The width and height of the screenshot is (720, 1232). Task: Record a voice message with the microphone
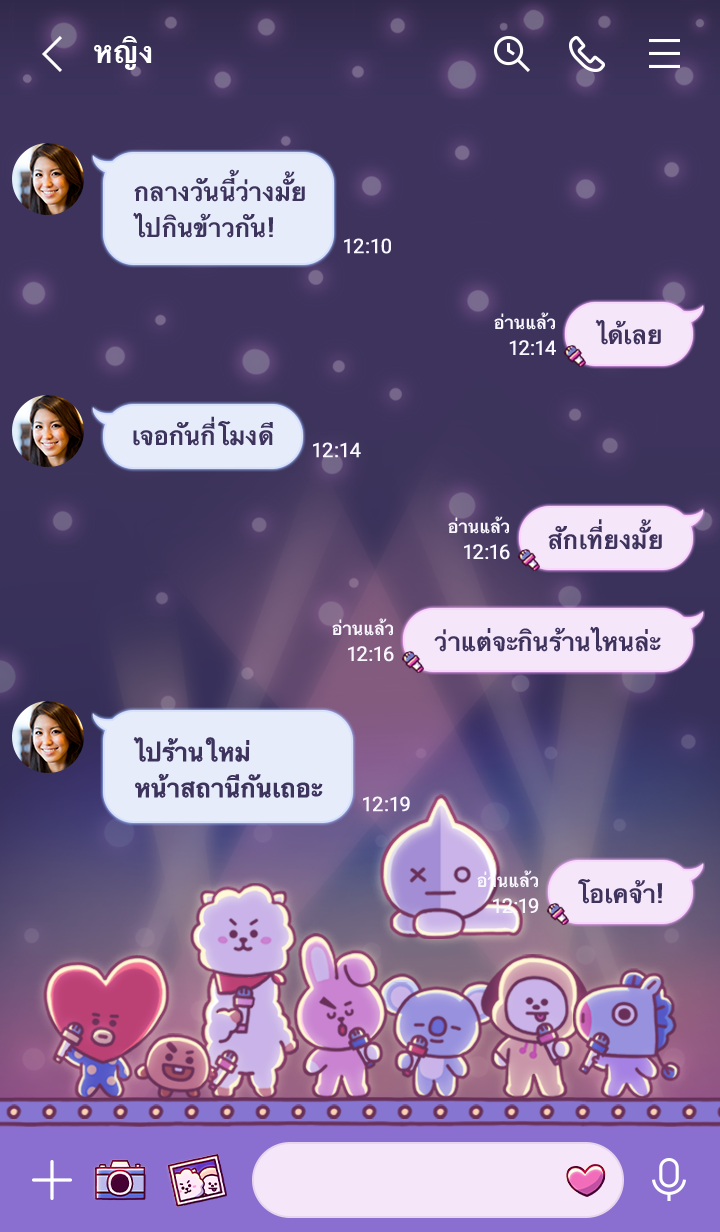click(x=669, y=1181)
